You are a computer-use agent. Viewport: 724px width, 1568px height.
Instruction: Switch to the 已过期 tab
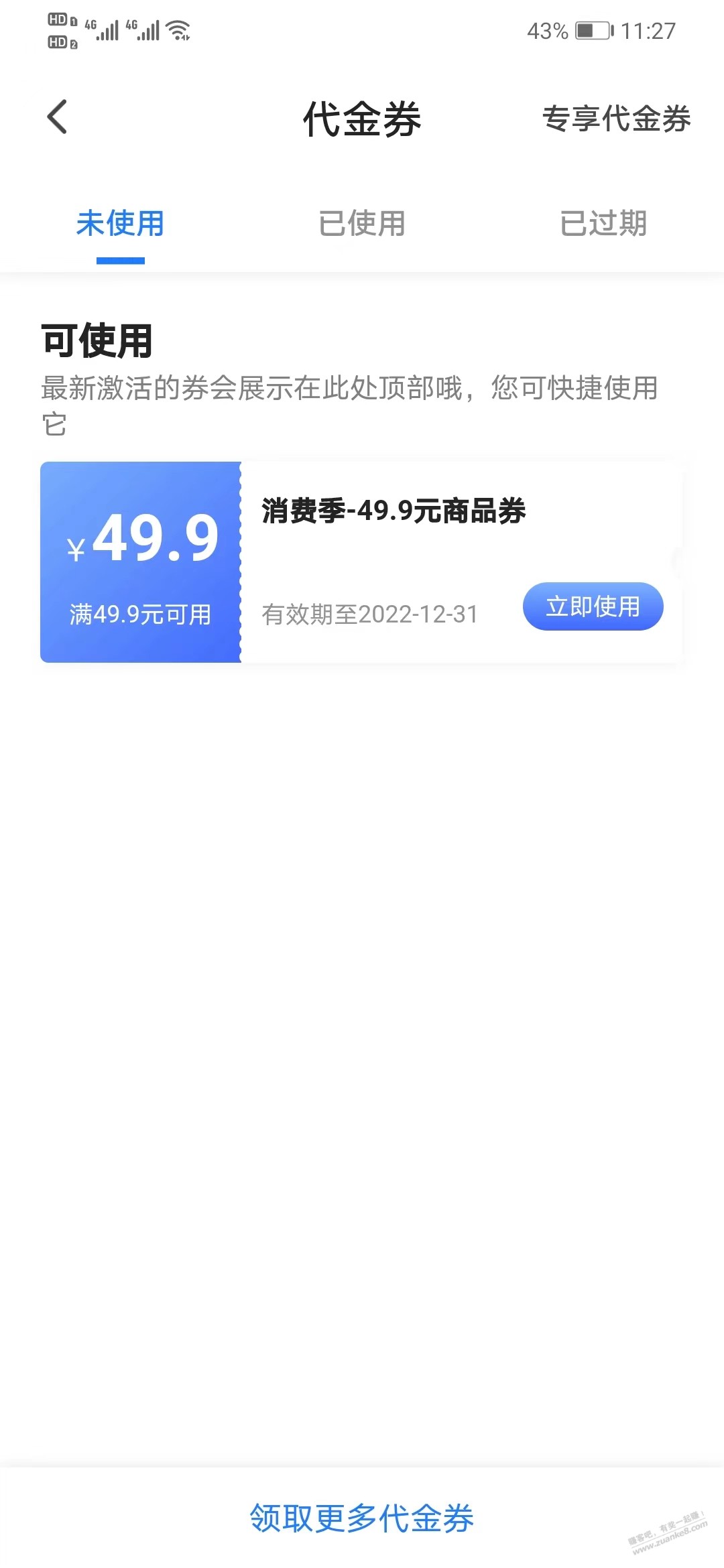(605, 225)
